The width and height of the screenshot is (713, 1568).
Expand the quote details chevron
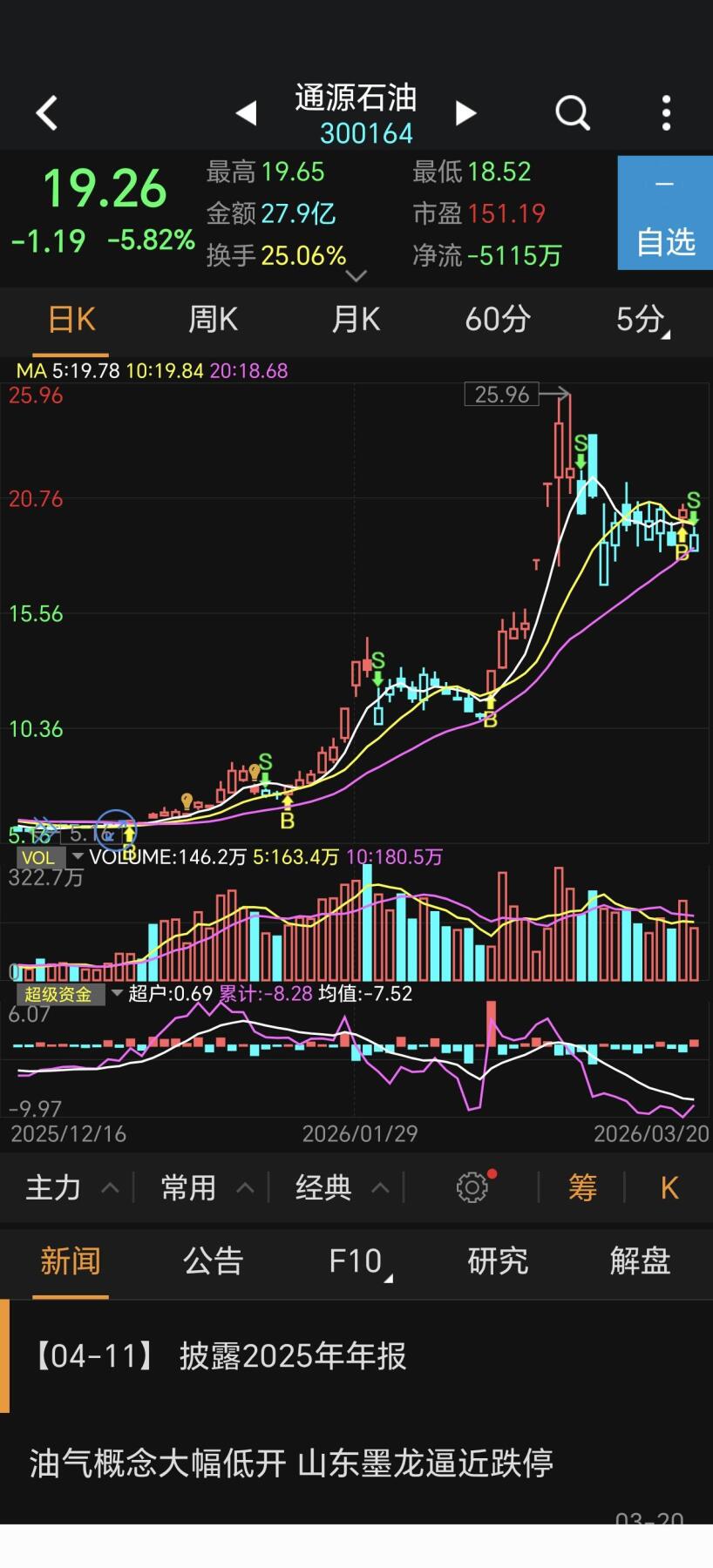pyautogui.click(x=356, y=276)
